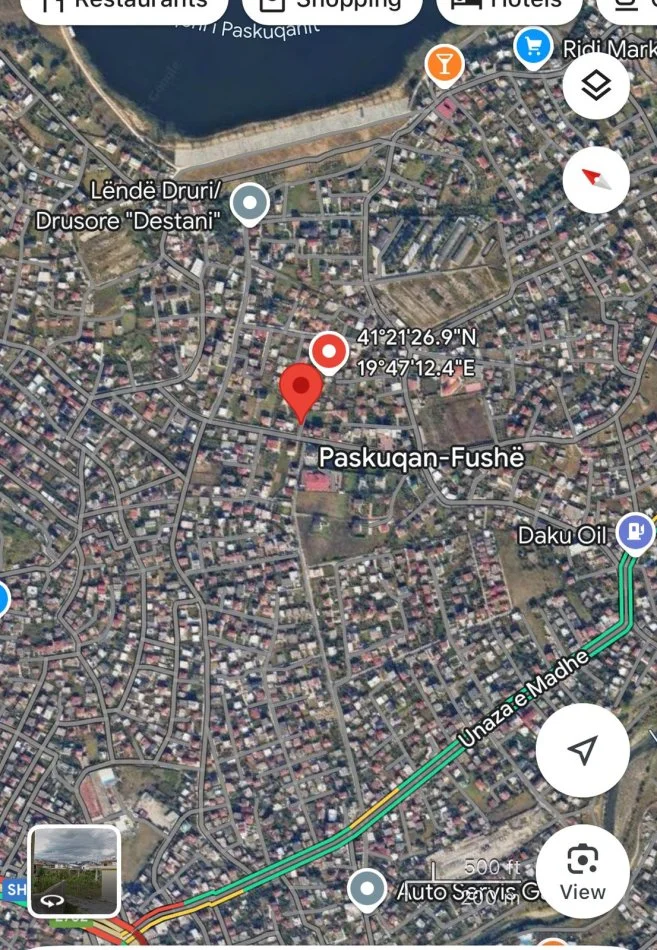Open the map layers selector
Image resolution: width=657 pixels, height=950 pixels.
pyautogui.click(x=596, y=86)
